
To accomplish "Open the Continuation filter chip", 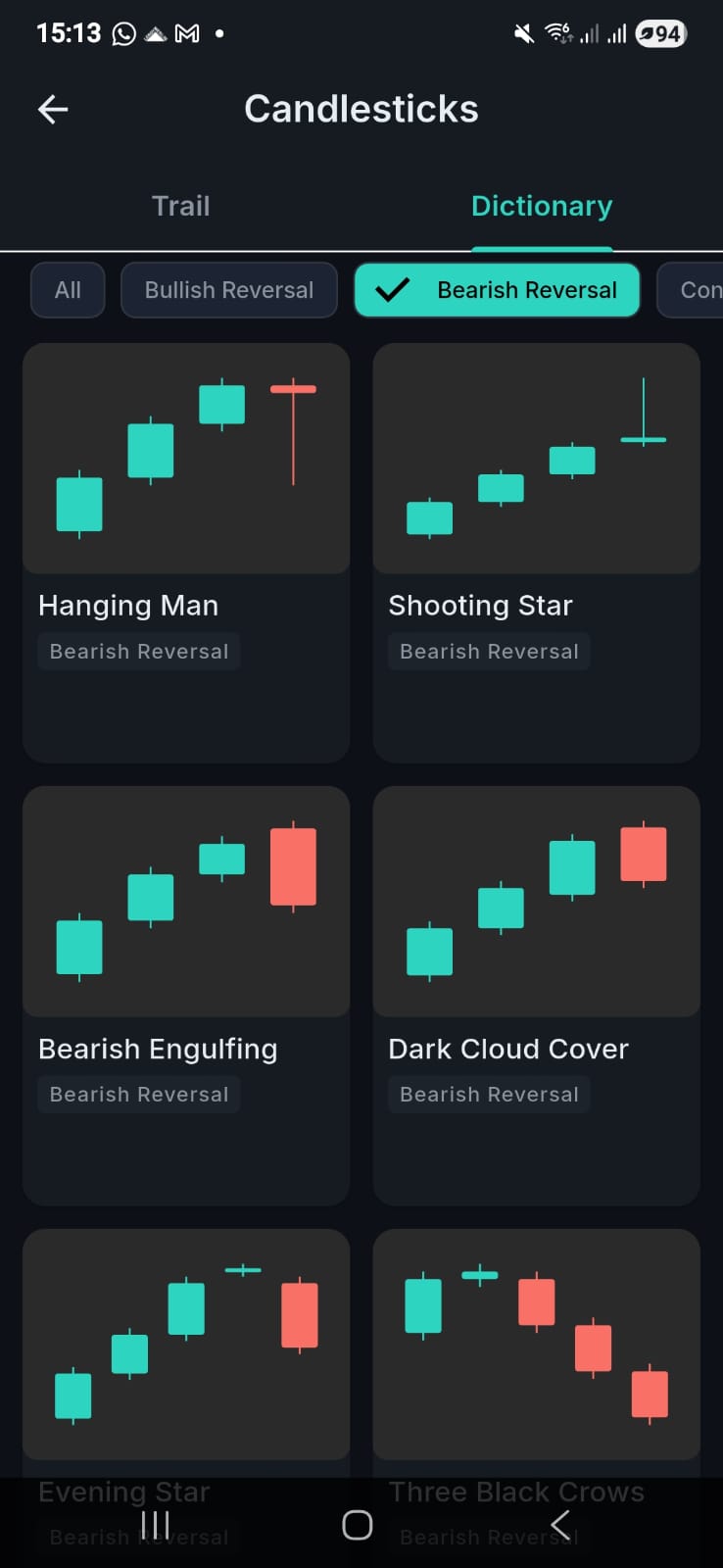I will (699, 289).
